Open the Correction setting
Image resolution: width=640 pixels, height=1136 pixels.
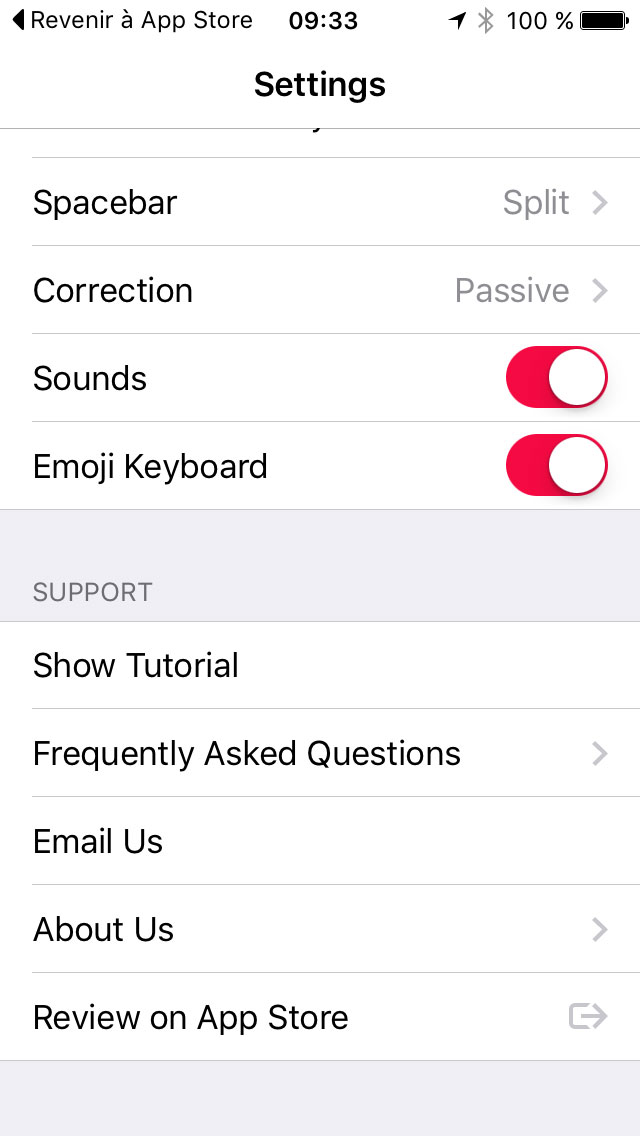[x=320, y=291]
